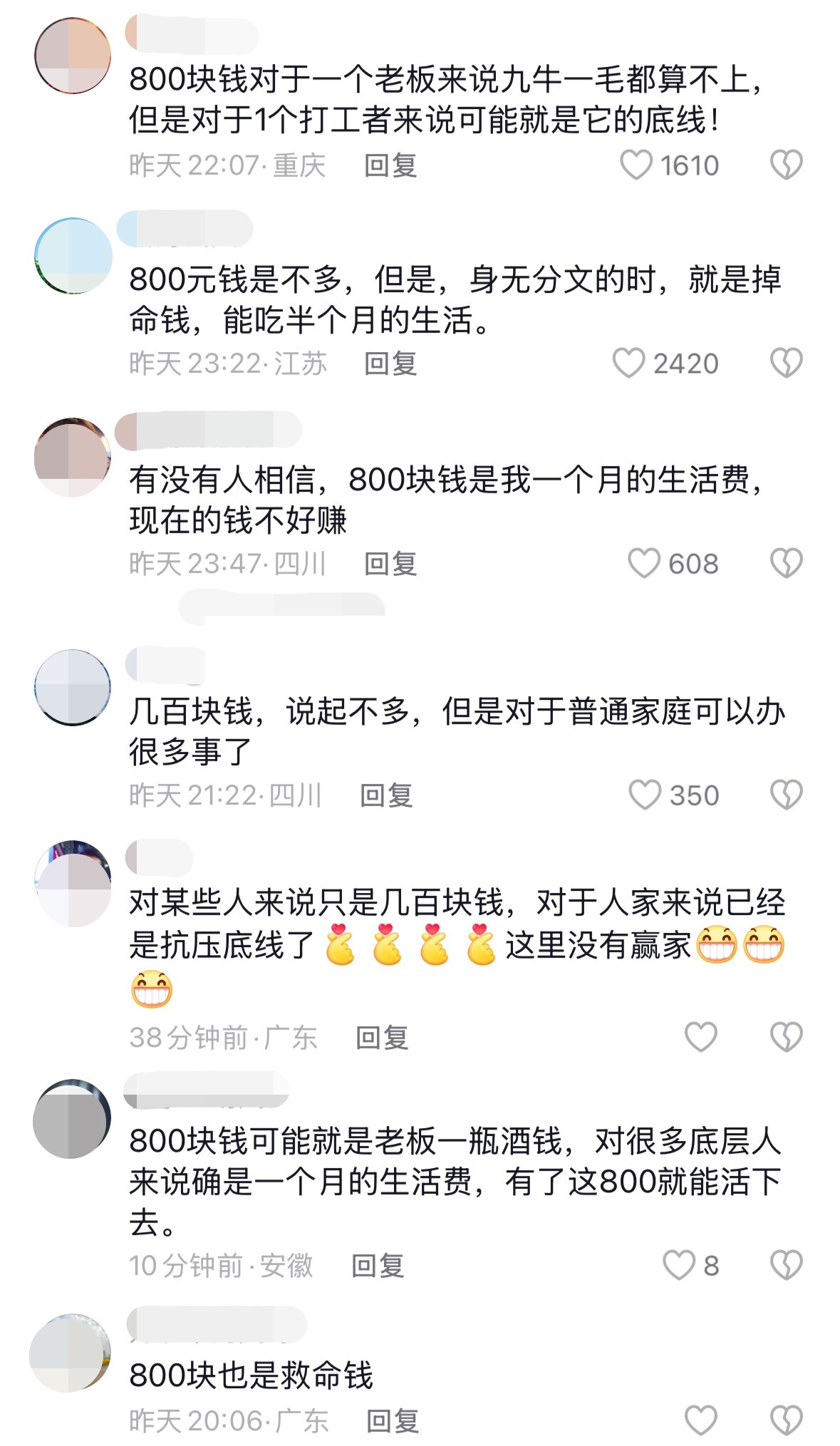
Task: Reply to the 昨天 20:06 comment
Action: (x=393, y=1421)
